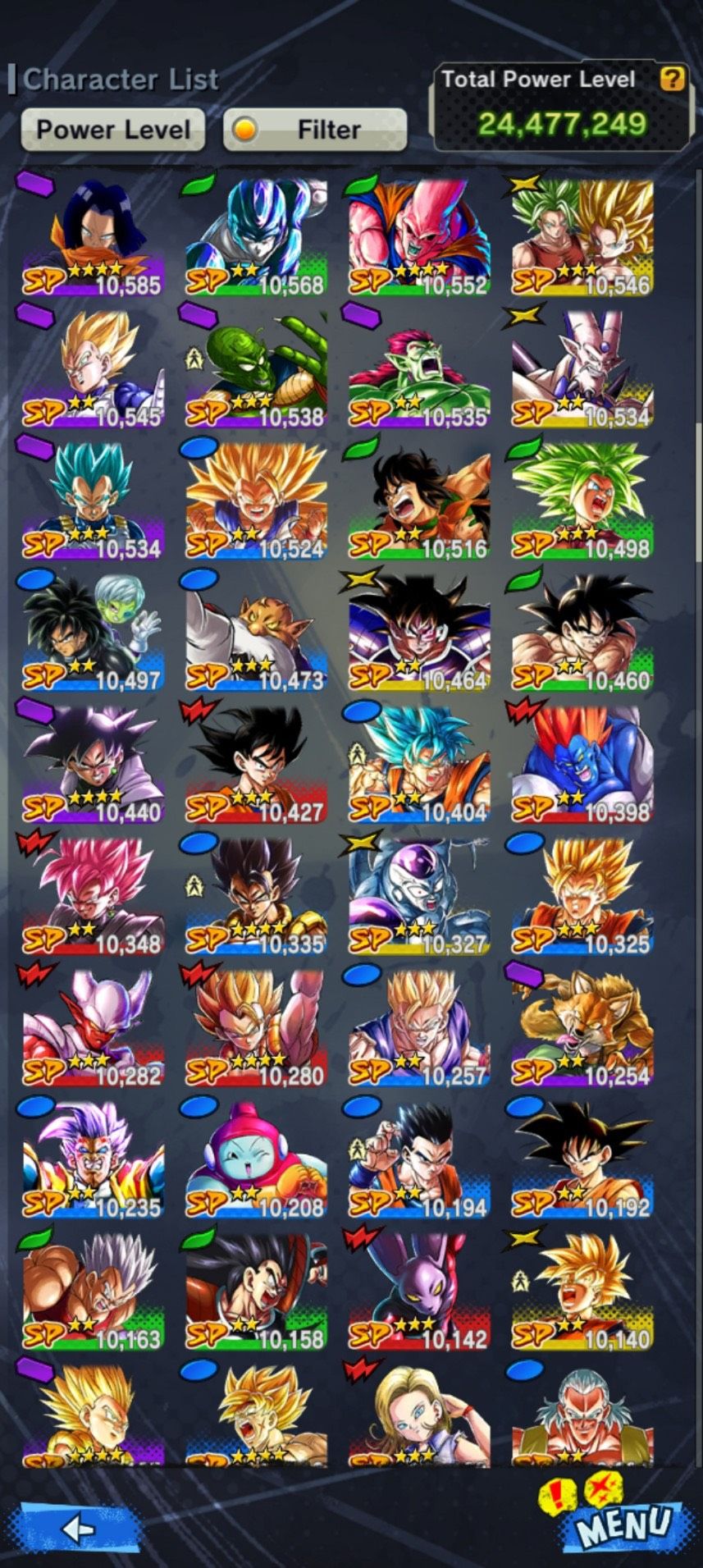Select the purple character with power 10,142
703x1568 pixels.
pos(418,1290)
